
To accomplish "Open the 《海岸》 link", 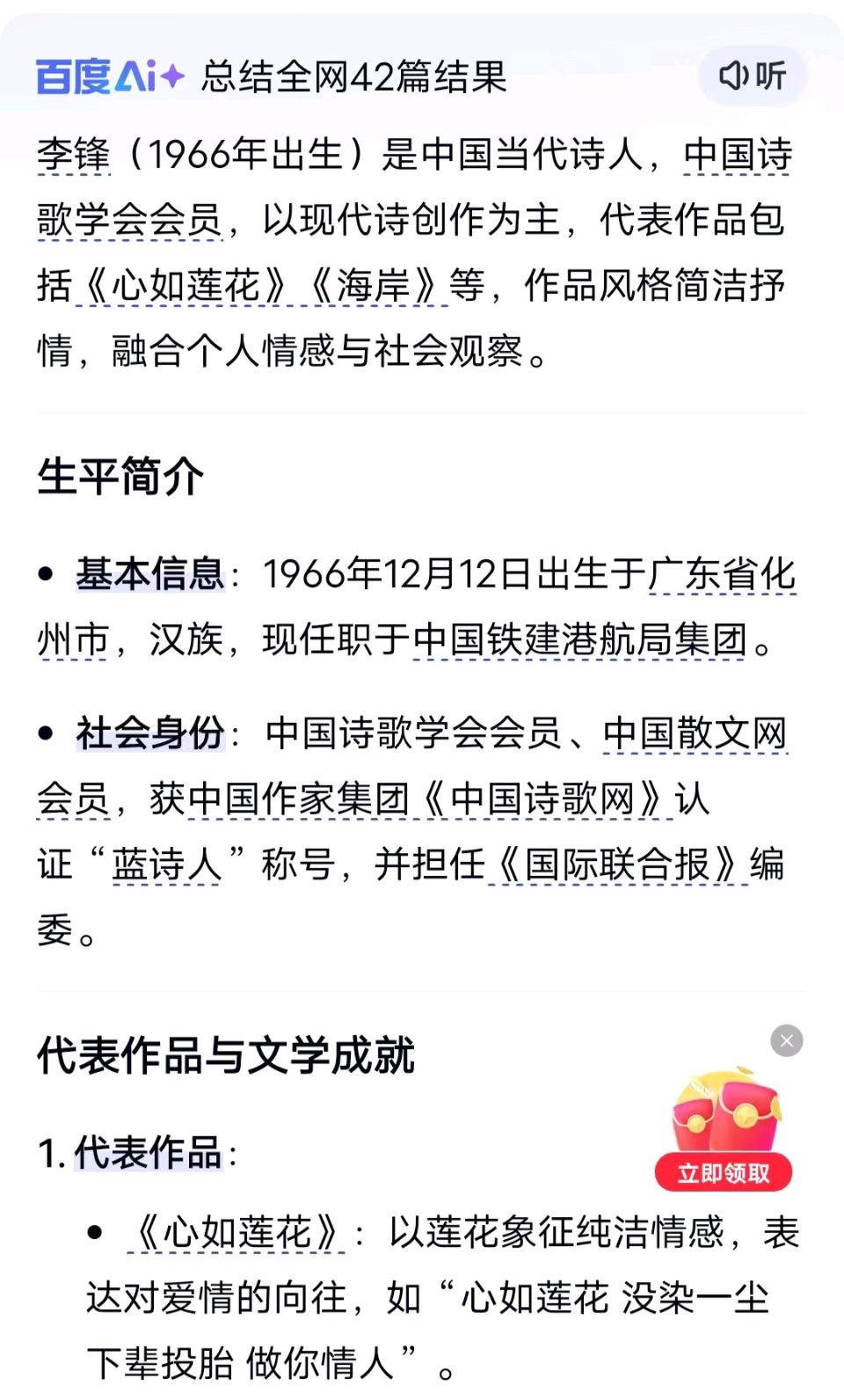I will click(374, 286).
